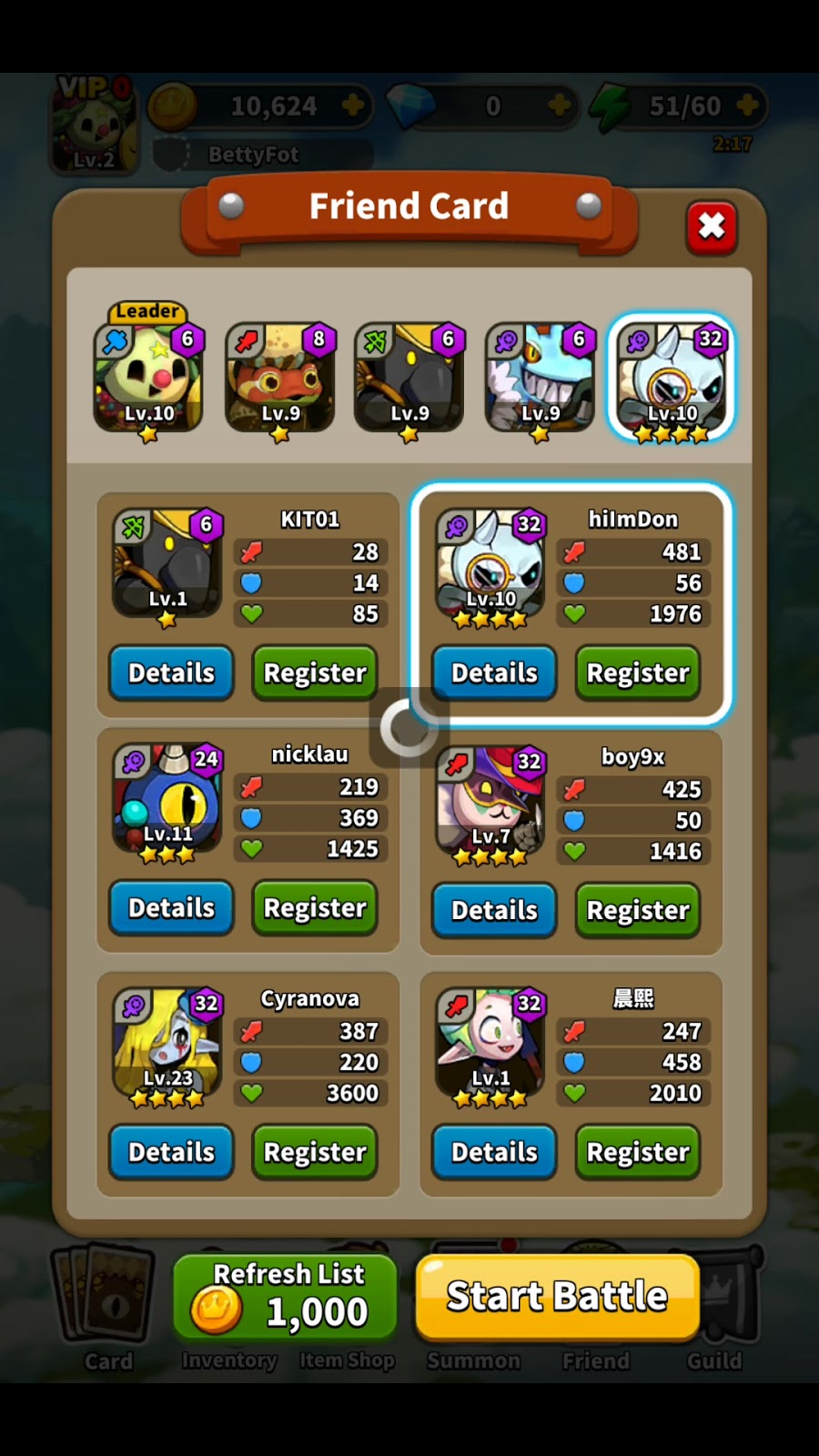
Task: Close the Friend Card dialog
Action: (x=711, y=227)
